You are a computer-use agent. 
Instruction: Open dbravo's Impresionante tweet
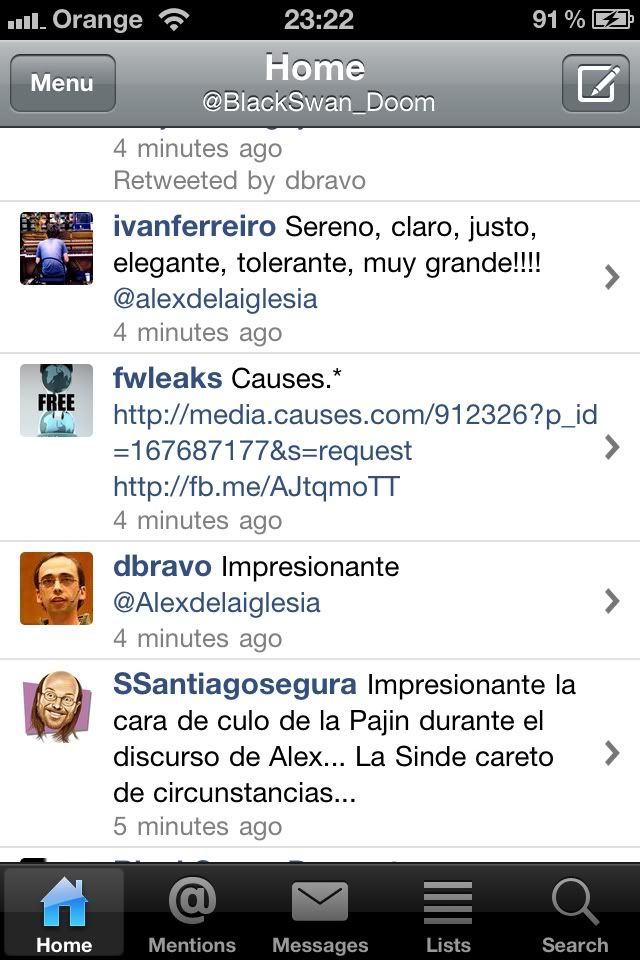coord(612,600)
